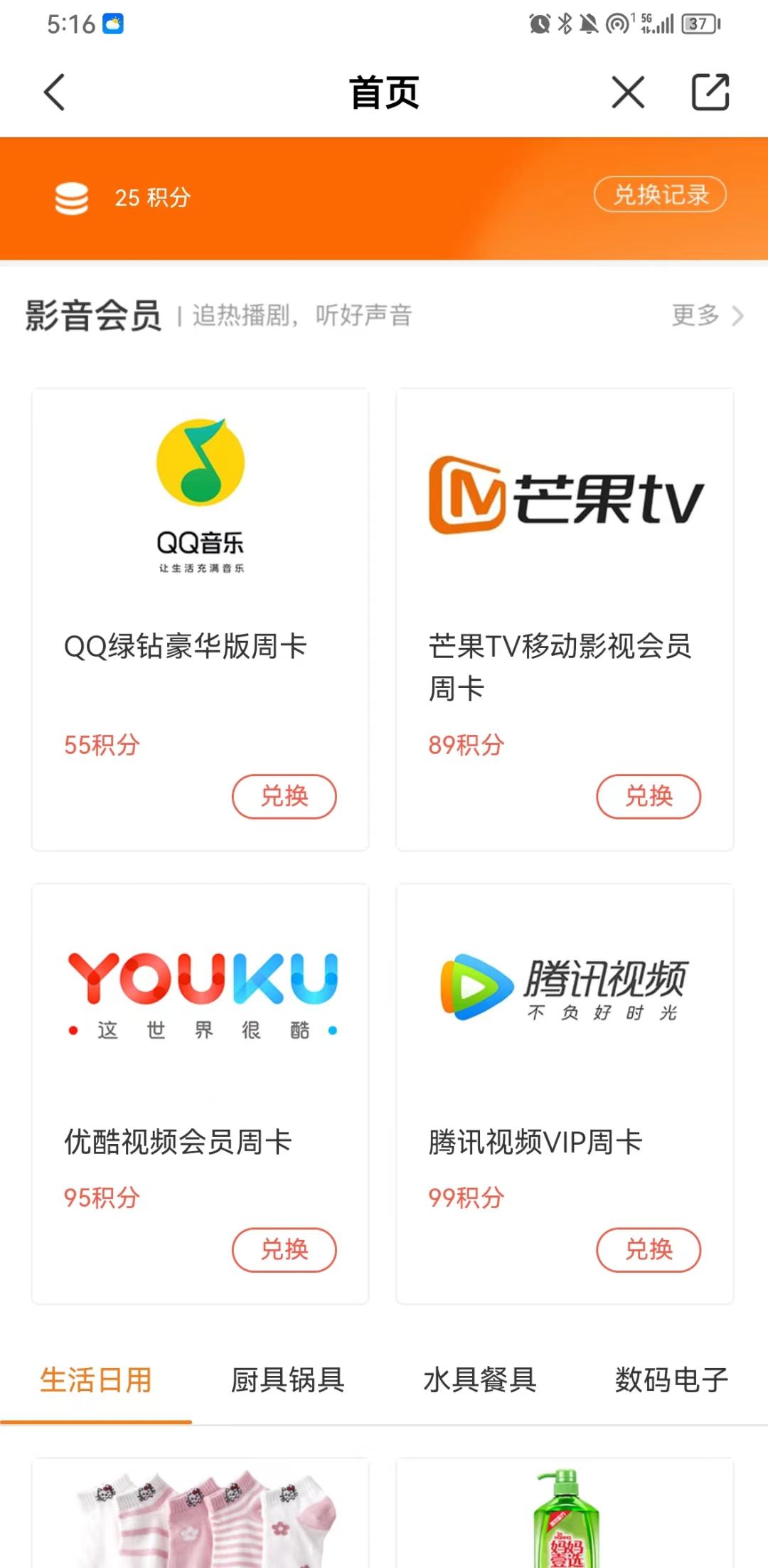Switch to the 厨具锅具 tab
Screen dimensions: 768x1568
[x=288, y=1380]
